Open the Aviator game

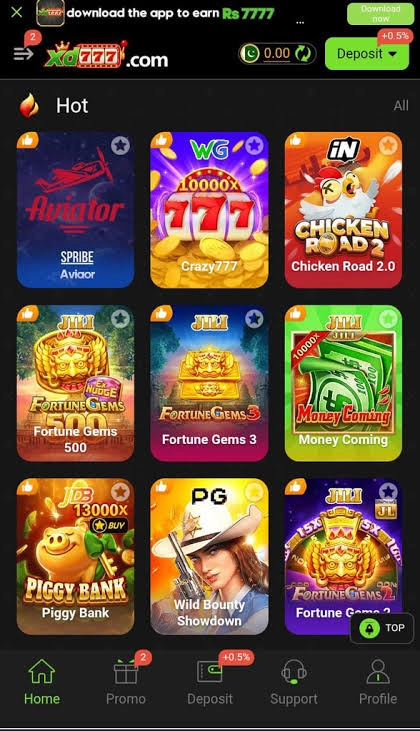76,210
